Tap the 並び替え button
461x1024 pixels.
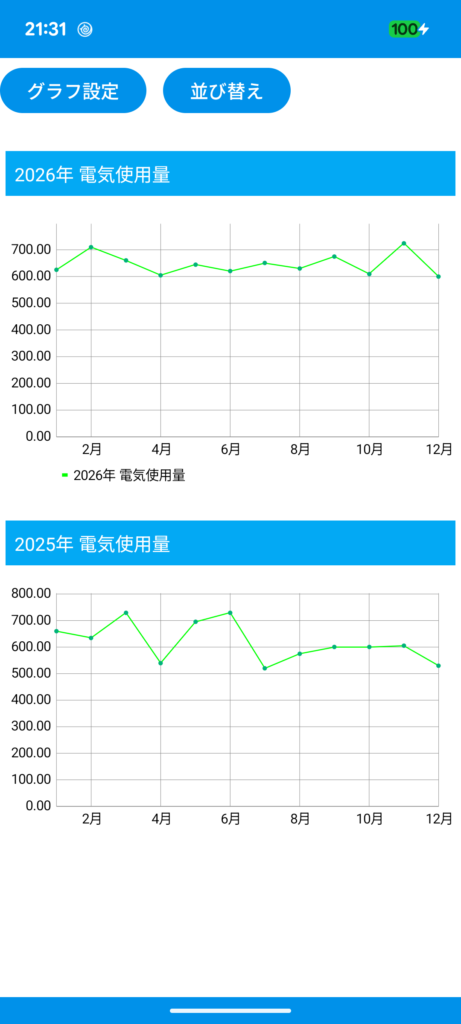(x=227, y=91)
